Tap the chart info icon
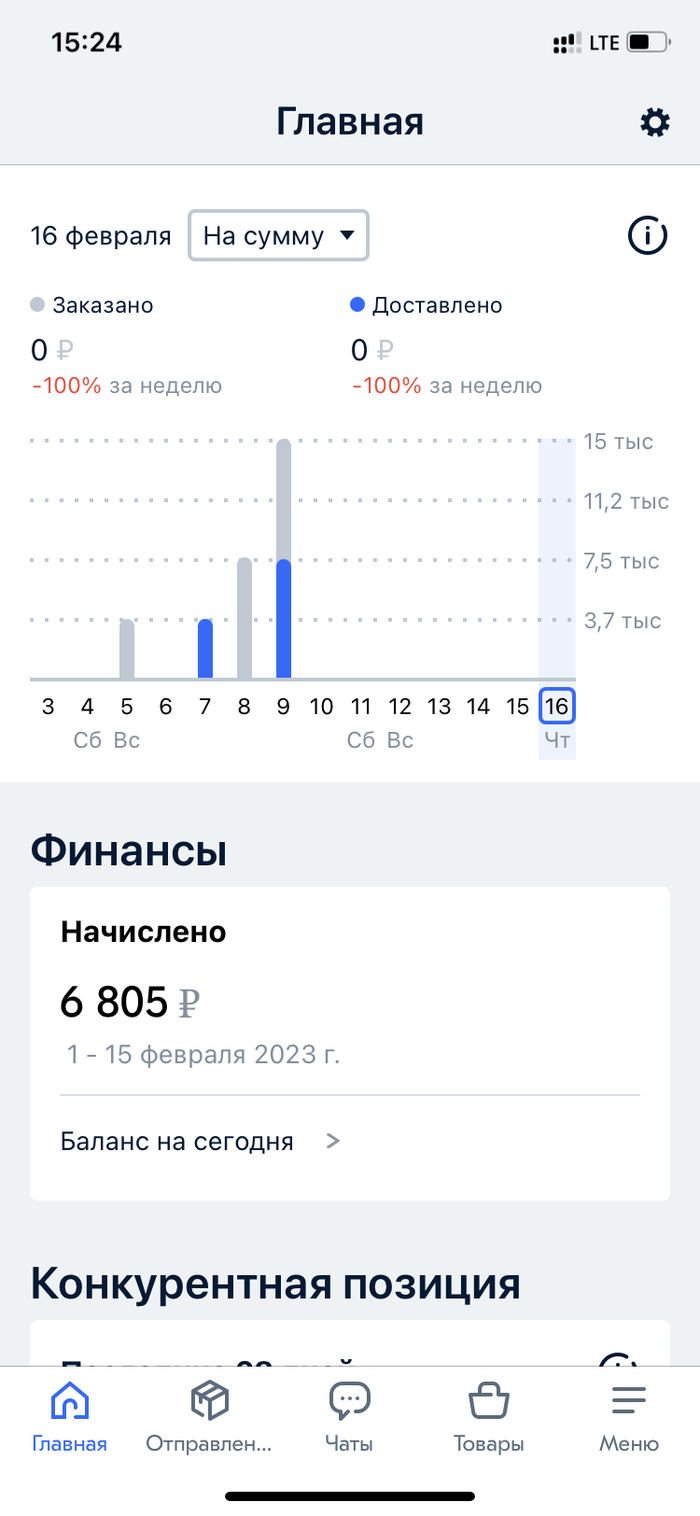Image resolution: width=700 pixels, height=1516 pixels. (x=647, y=236)
